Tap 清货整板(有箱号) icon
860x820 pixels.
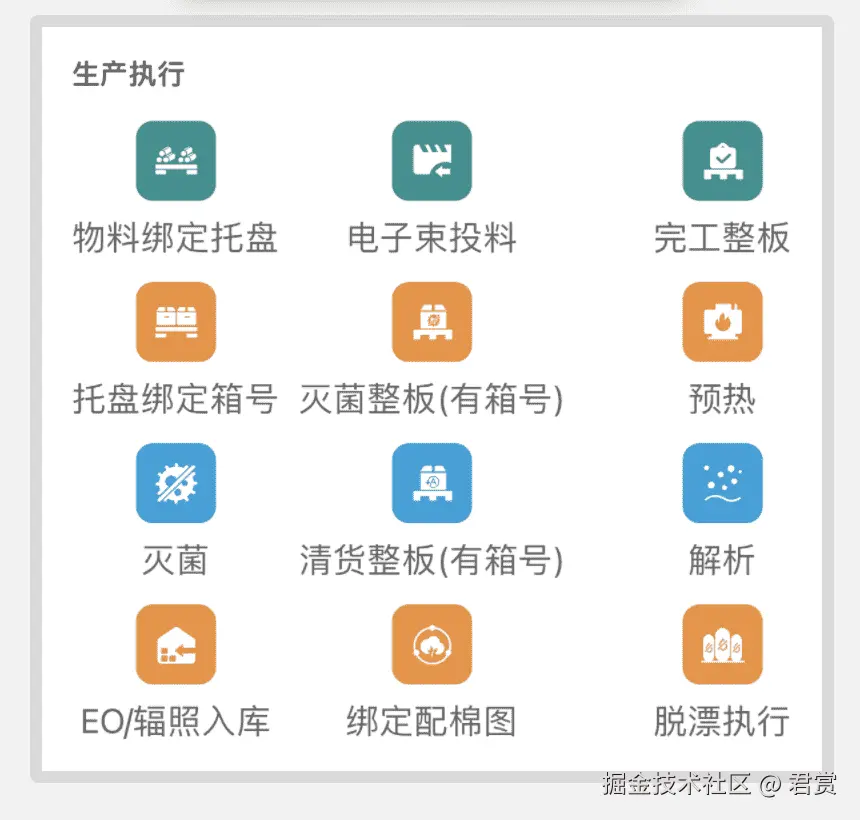pyautogui.click(x=432, y=483)
